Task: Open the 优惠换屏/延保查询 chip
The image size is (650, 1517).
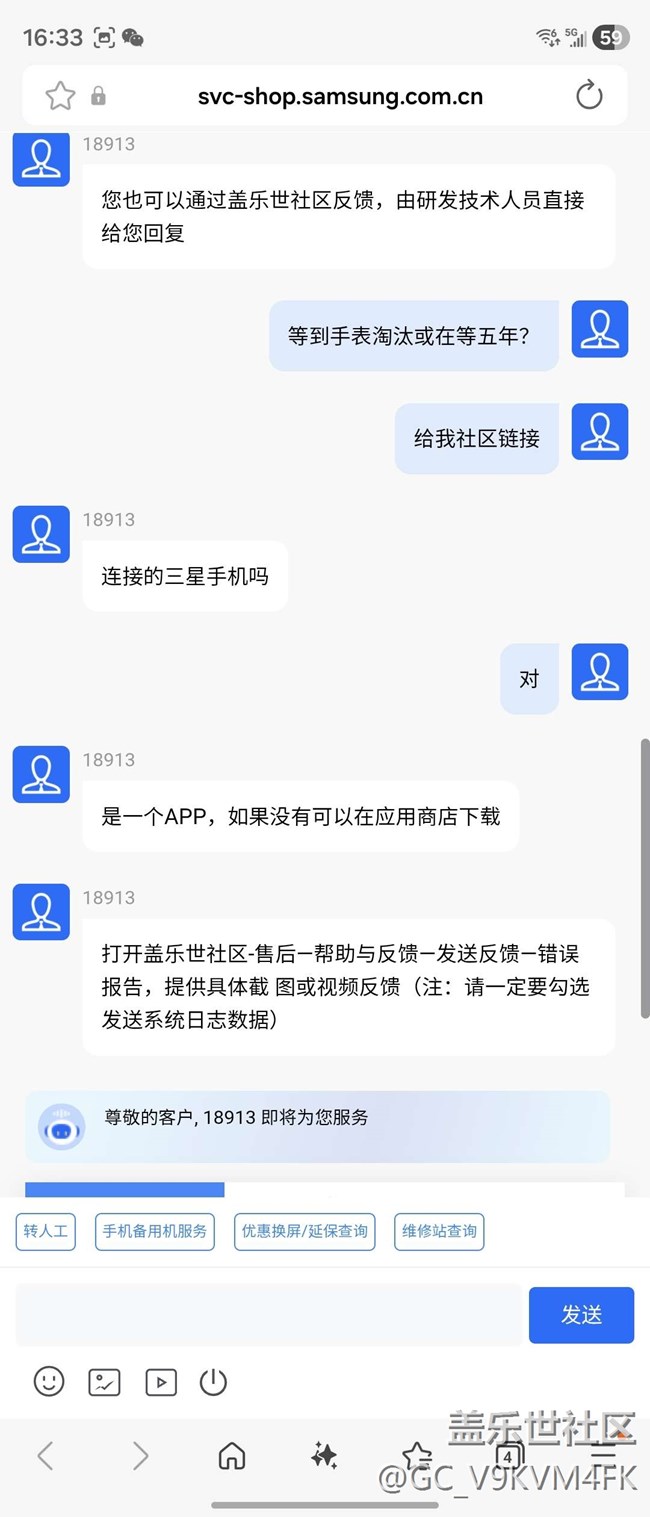Action: (x=304, y=1231)
